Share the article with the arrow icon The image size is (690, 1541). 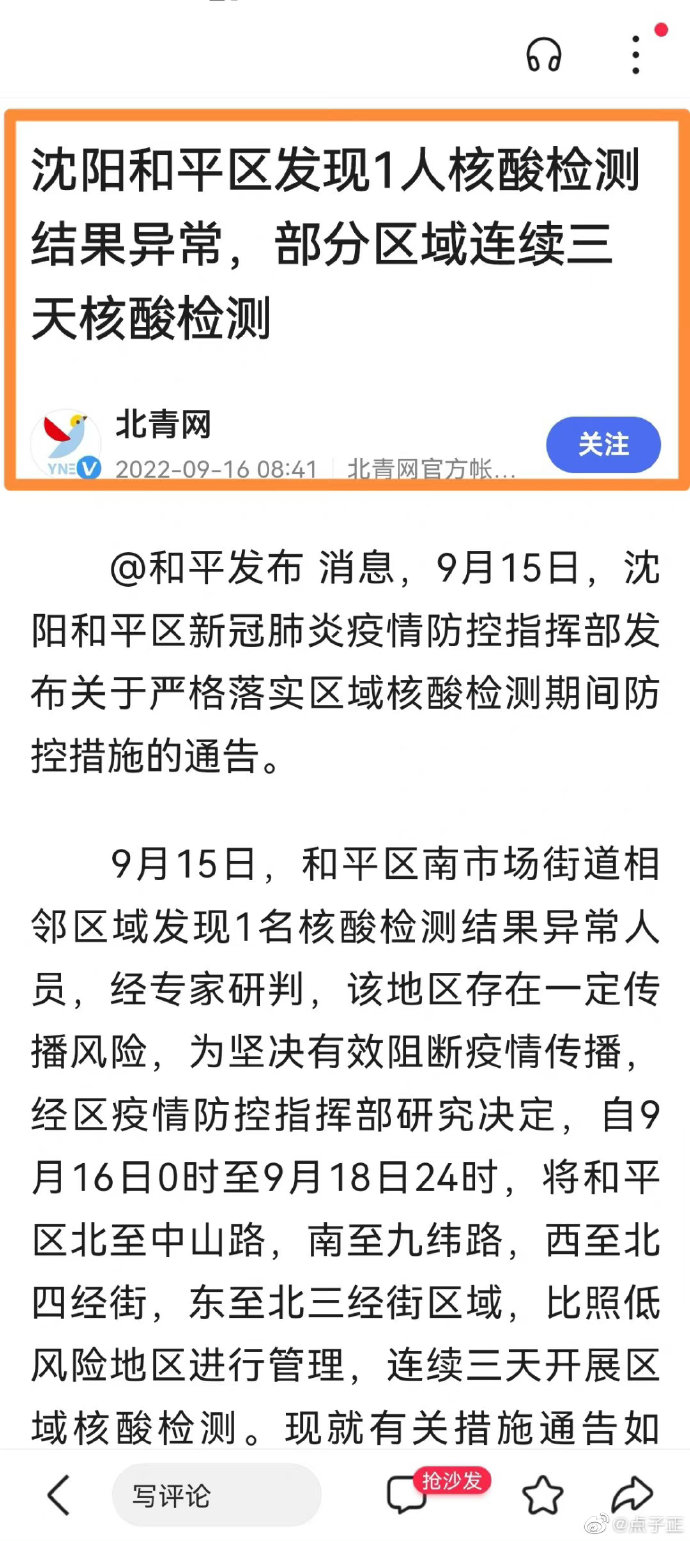(631, 1495)
